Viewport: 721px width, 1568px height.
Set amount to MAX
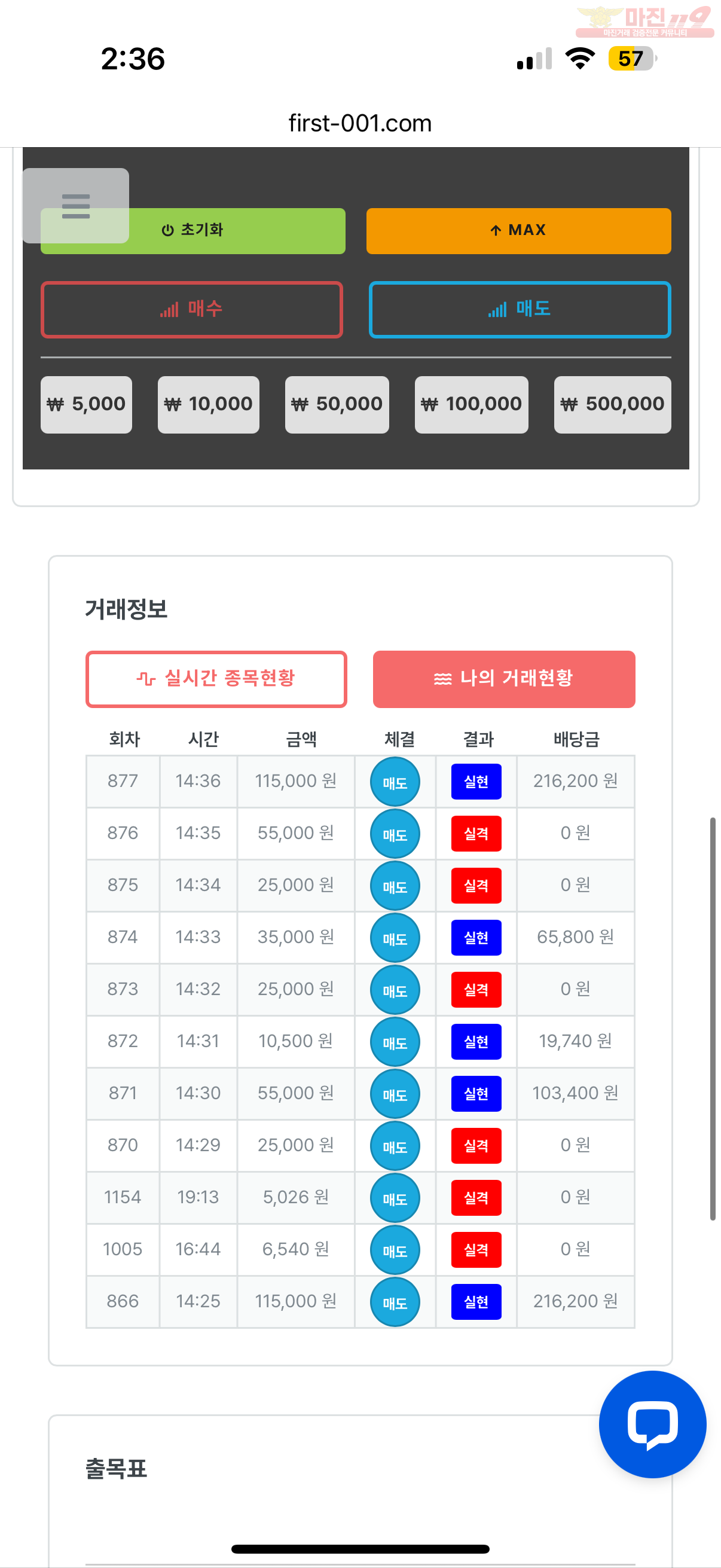coord(518,231)
